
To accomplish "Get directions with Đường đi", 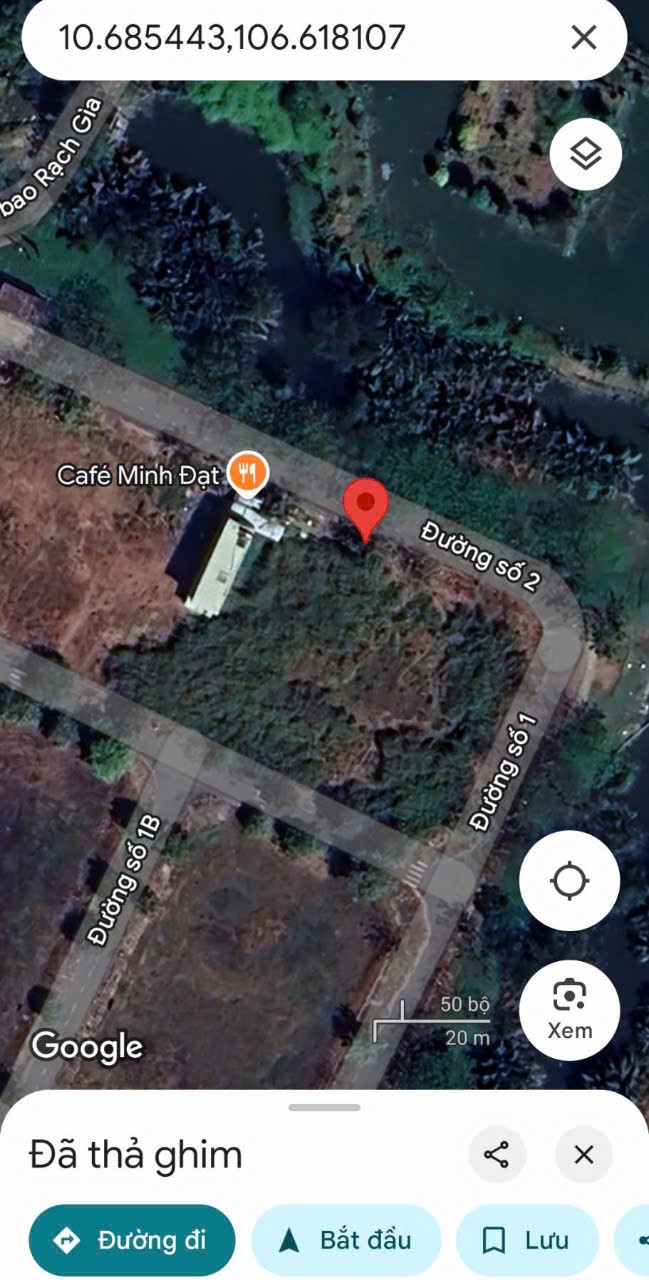I will tap(131, 1241).
